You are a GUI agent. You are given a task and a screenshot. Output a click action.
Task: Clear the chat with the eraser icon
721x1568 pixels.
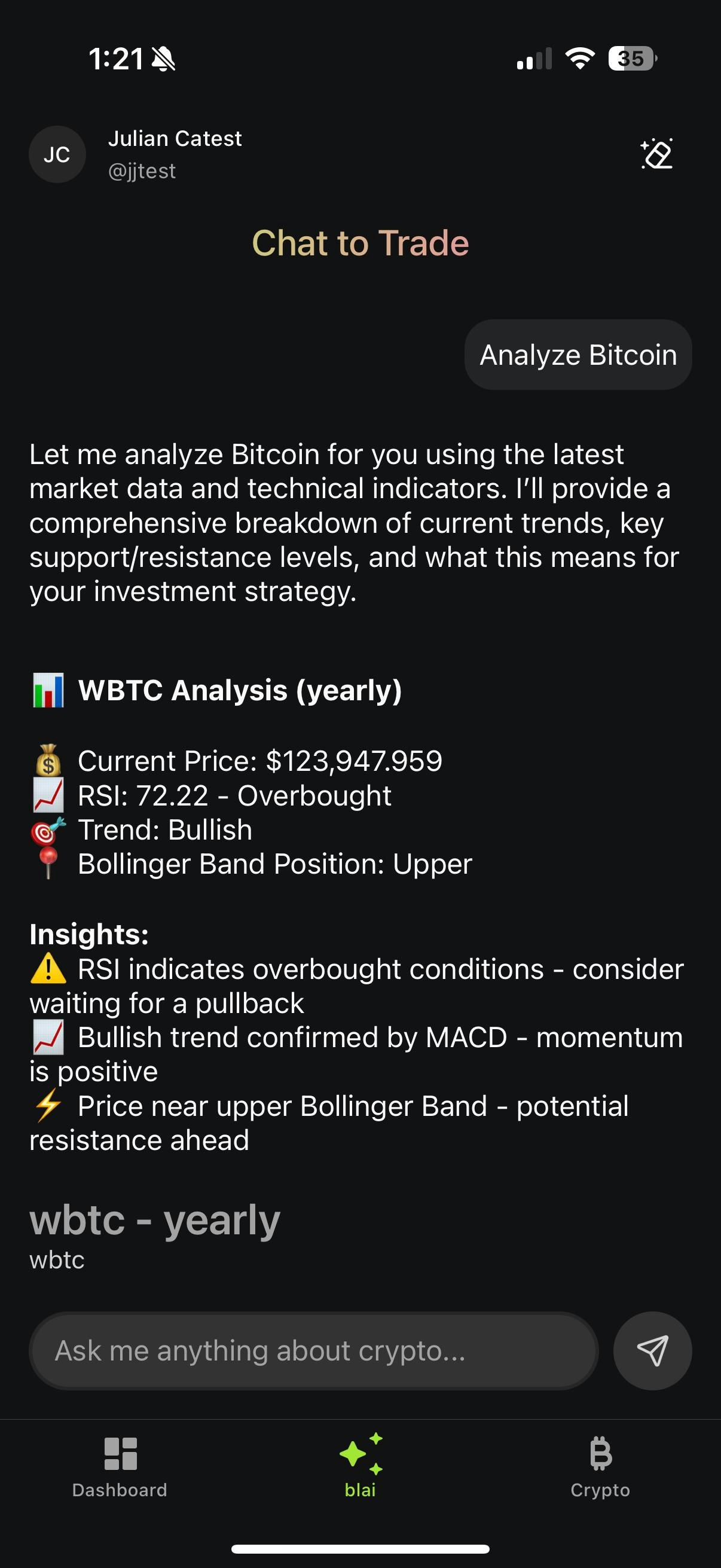coord(656,154)
